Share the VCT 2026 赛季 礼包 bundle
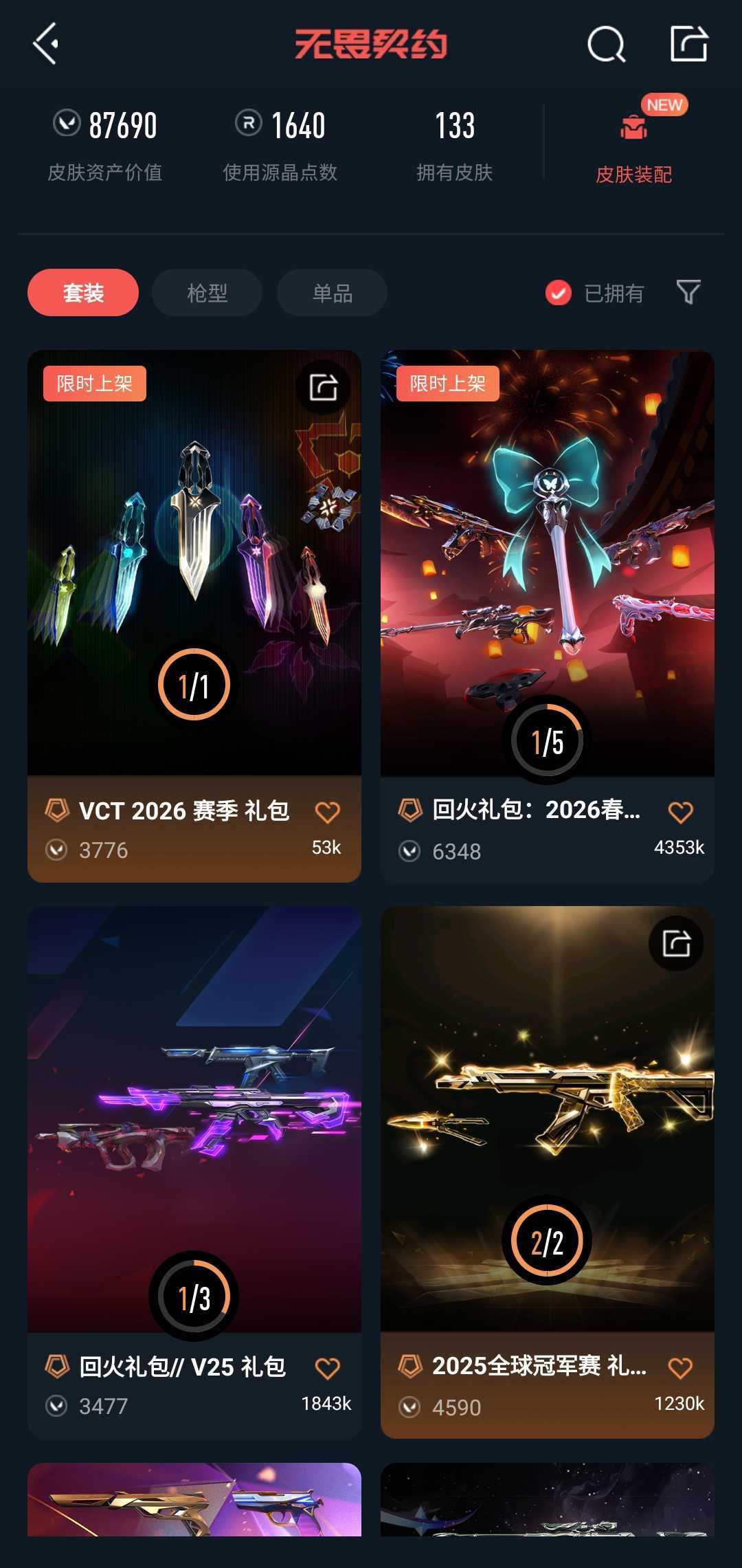The width and height of the screenshot is (742, 1568). click(x=323, y=387)
